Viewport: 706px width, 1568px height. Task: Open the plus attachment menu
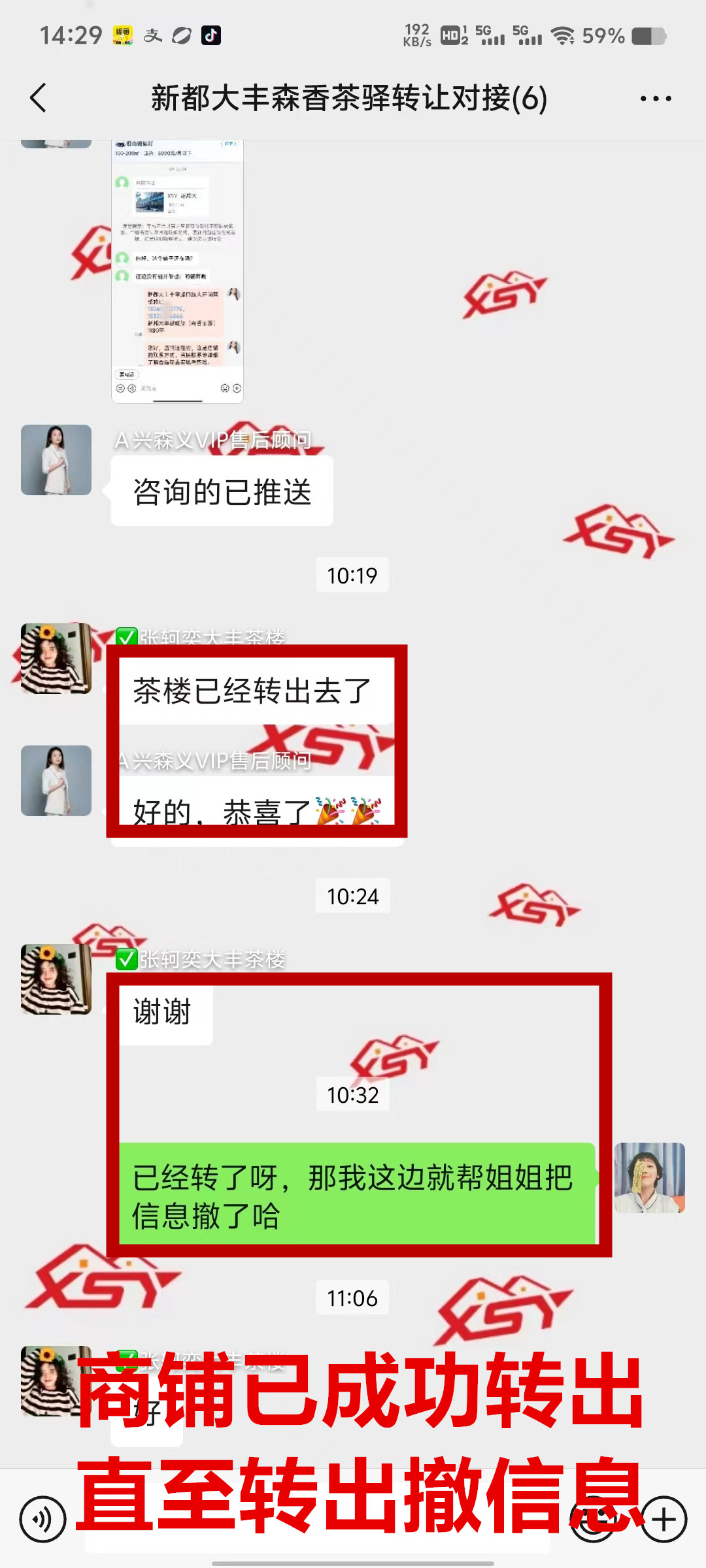click(664, 1519)
